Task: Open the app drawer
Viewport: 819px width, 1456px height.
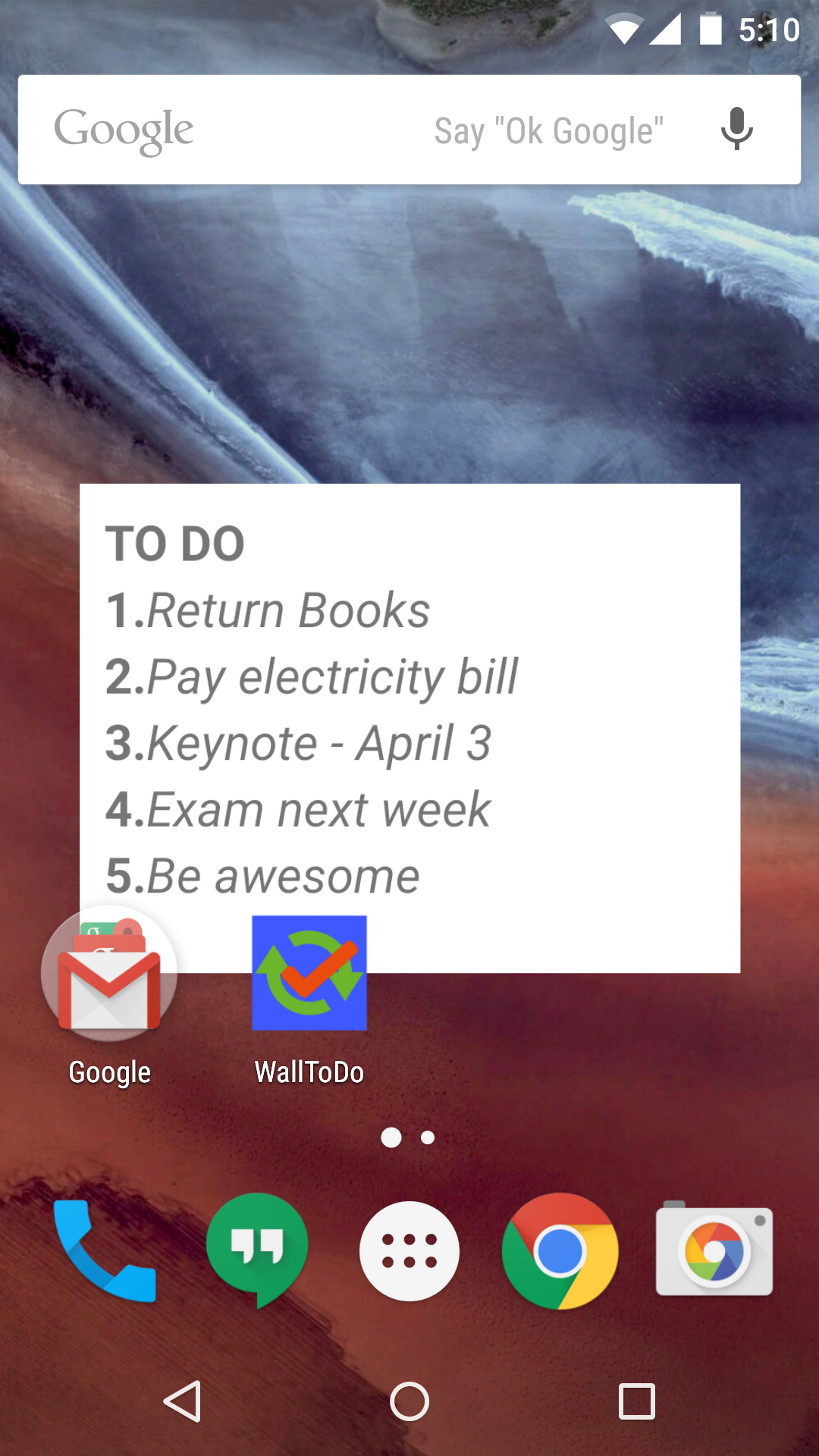Action: point(409,1251)
